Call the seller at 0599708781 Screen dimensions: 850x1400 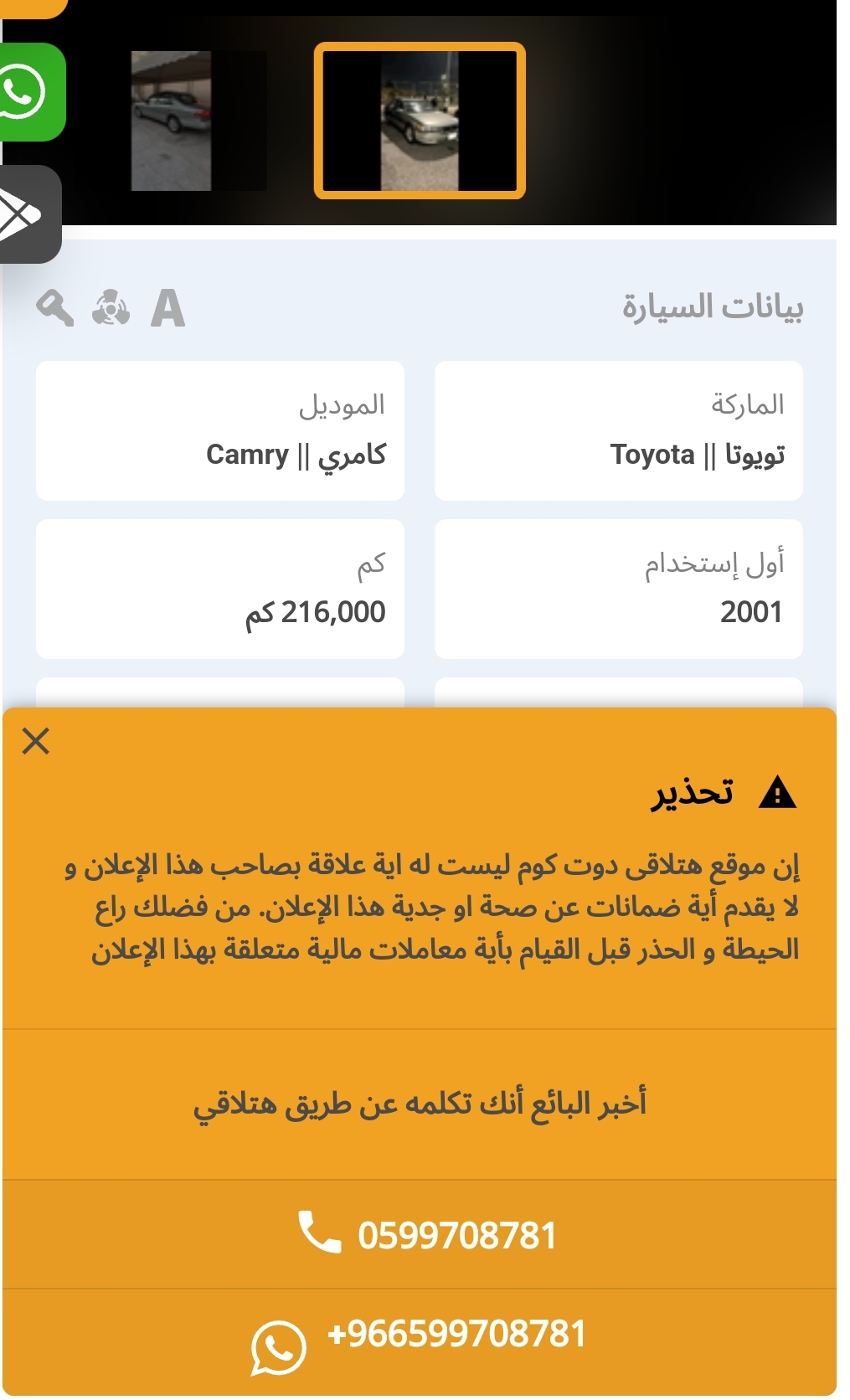420,1234
